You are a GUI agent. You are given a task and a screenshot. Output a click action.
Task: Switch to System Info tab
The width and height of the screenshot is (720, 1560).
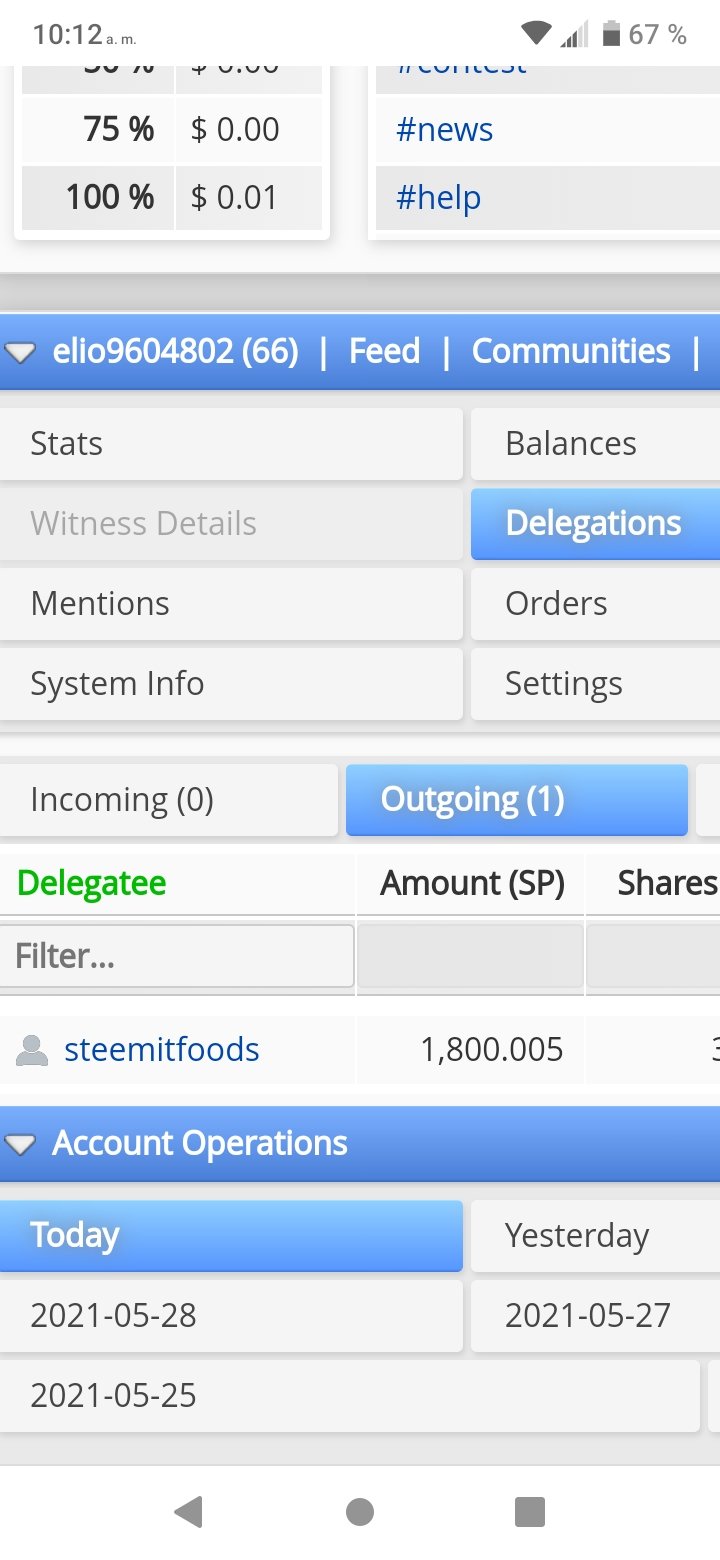tap(231, 684)
